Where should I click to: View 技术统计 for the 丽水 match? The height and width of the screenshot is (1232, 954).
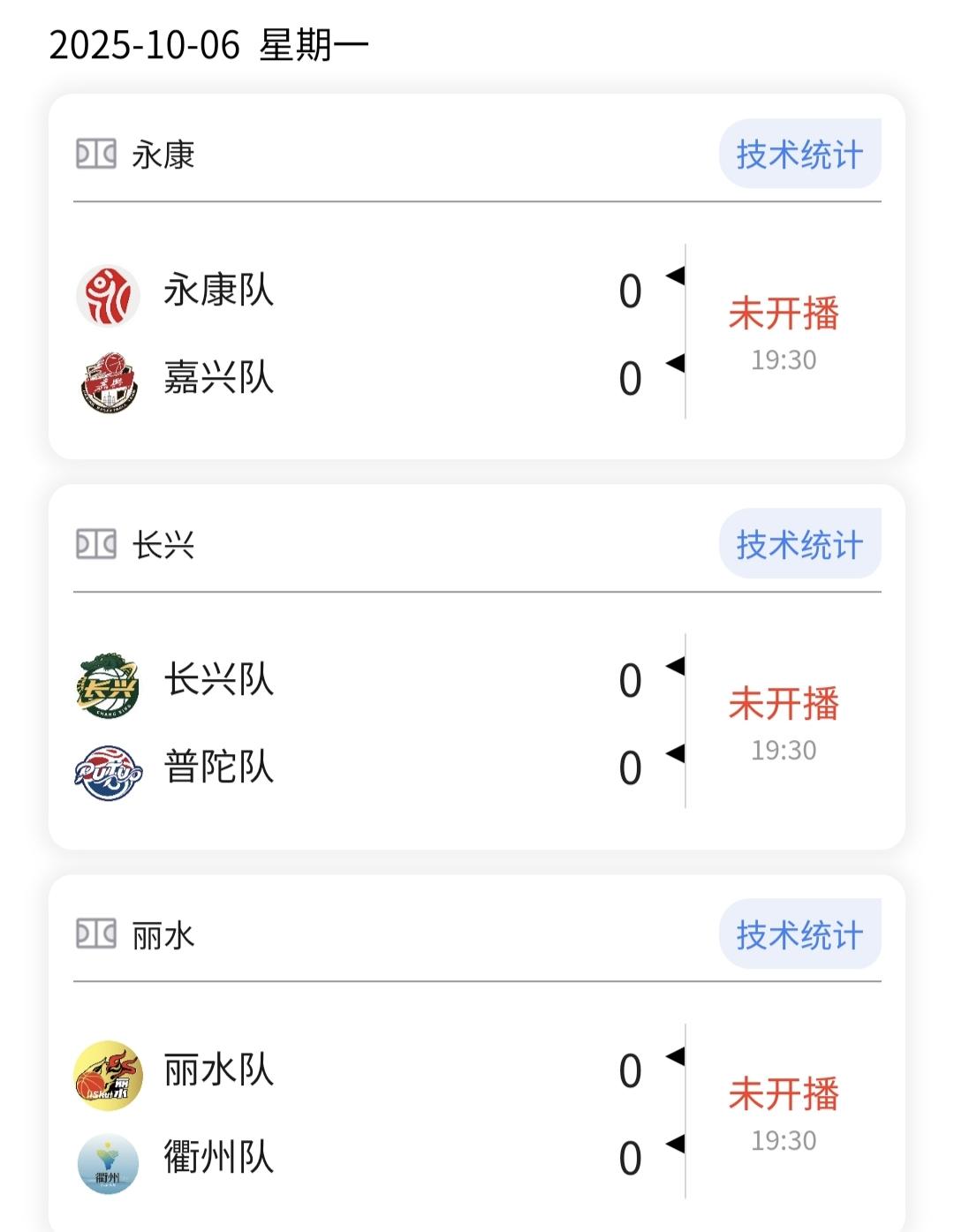(x=799, y=934)
